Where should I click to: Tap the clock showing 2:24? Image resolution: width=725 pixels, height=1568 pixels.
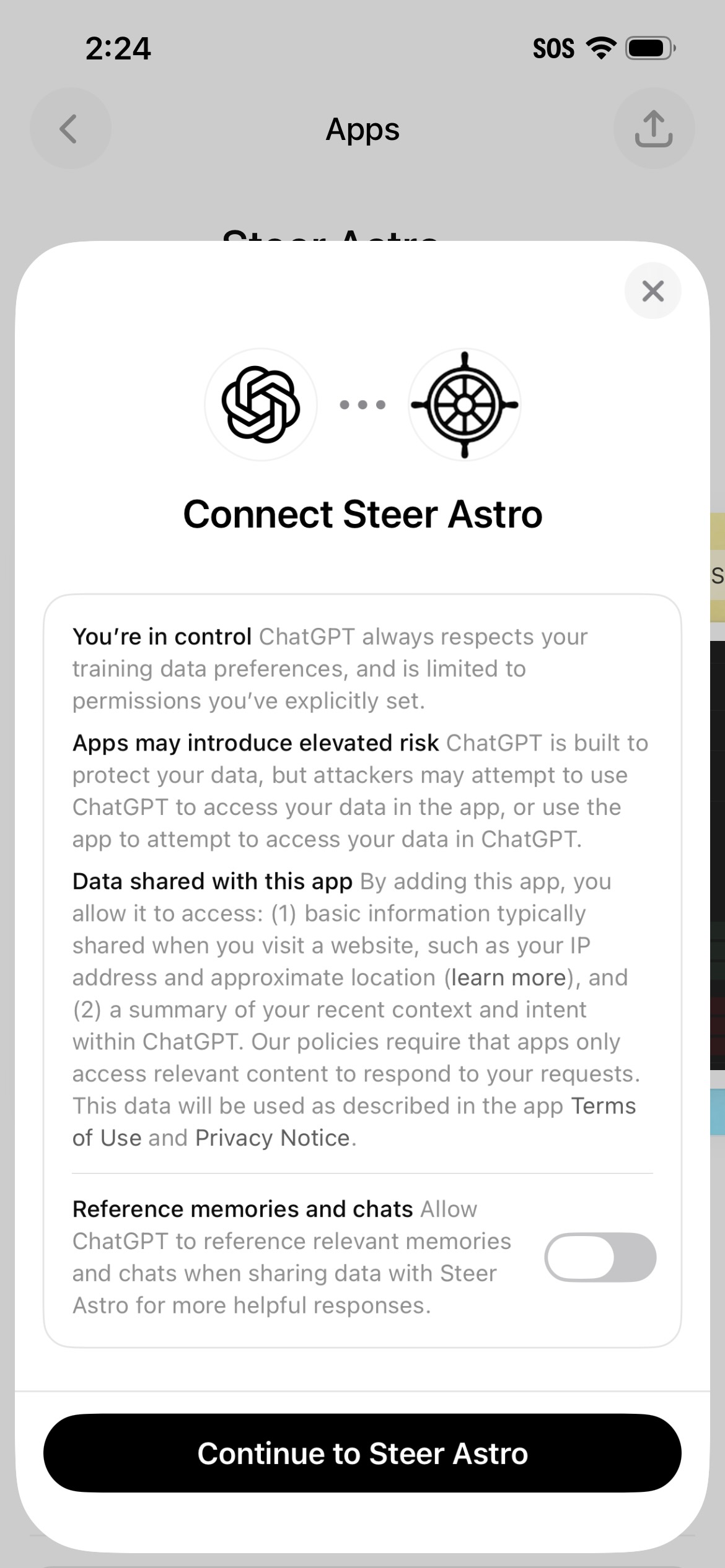[118, 48]
